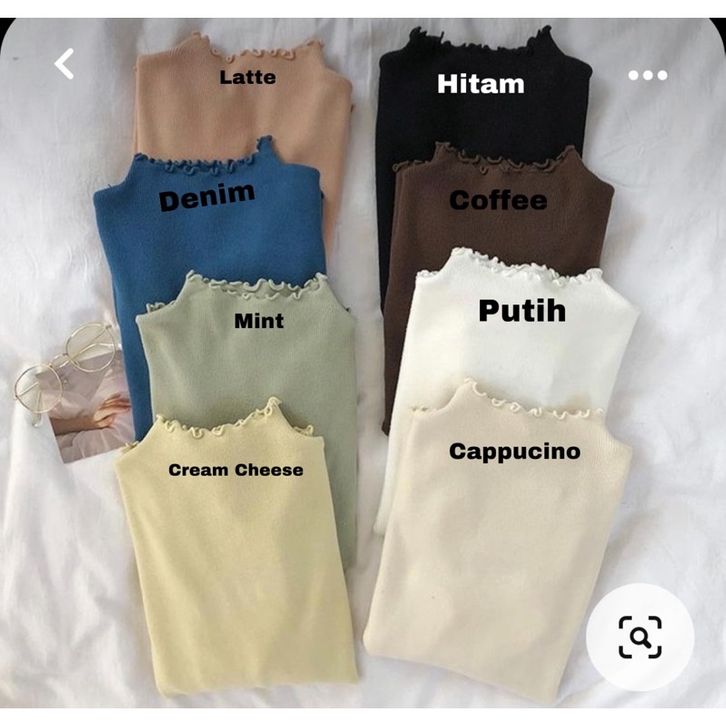Start visual search with the lens button
726x726 pixels.
point(640,637)
